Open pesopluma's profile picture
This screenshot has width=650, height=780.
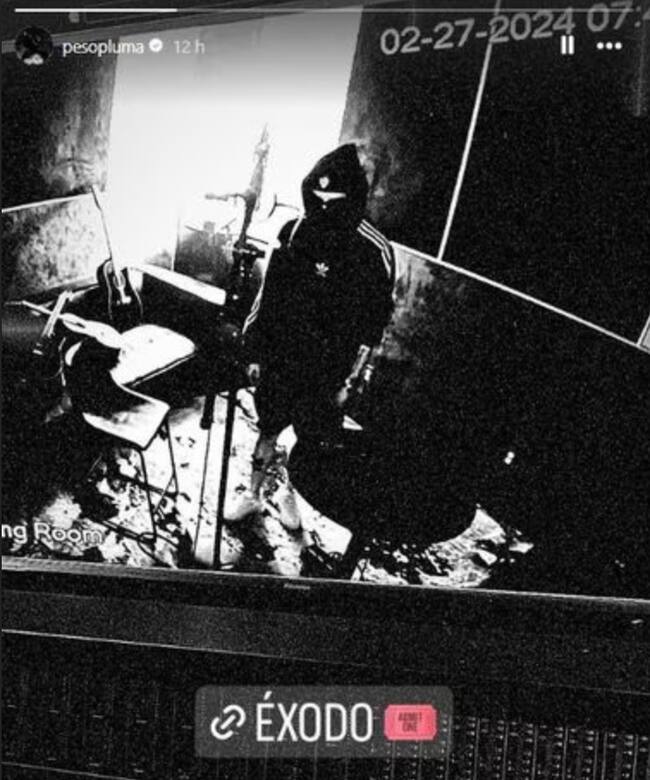tap(33, 46)
